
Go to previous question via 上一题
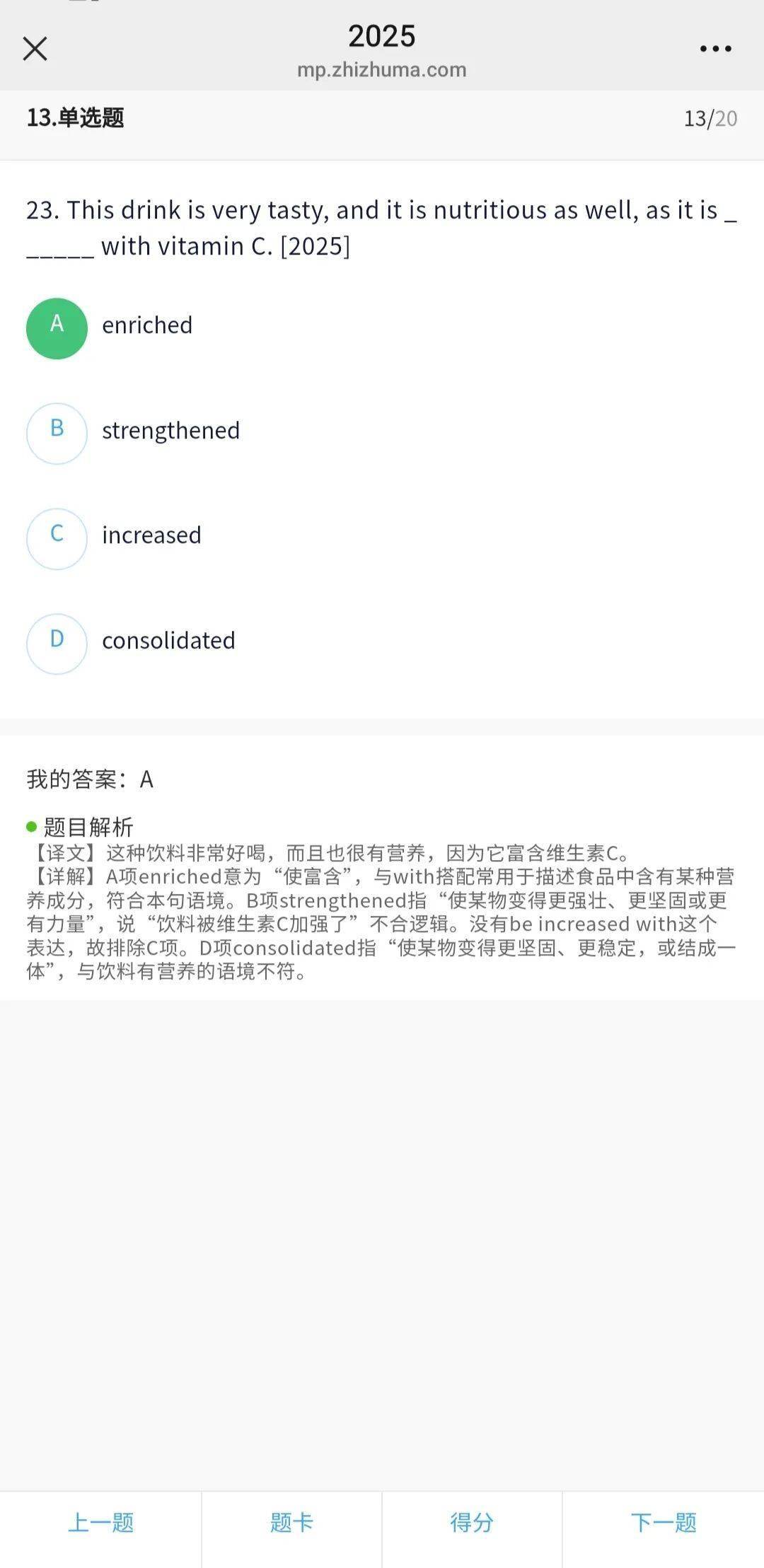click(x=100, y=1521)
